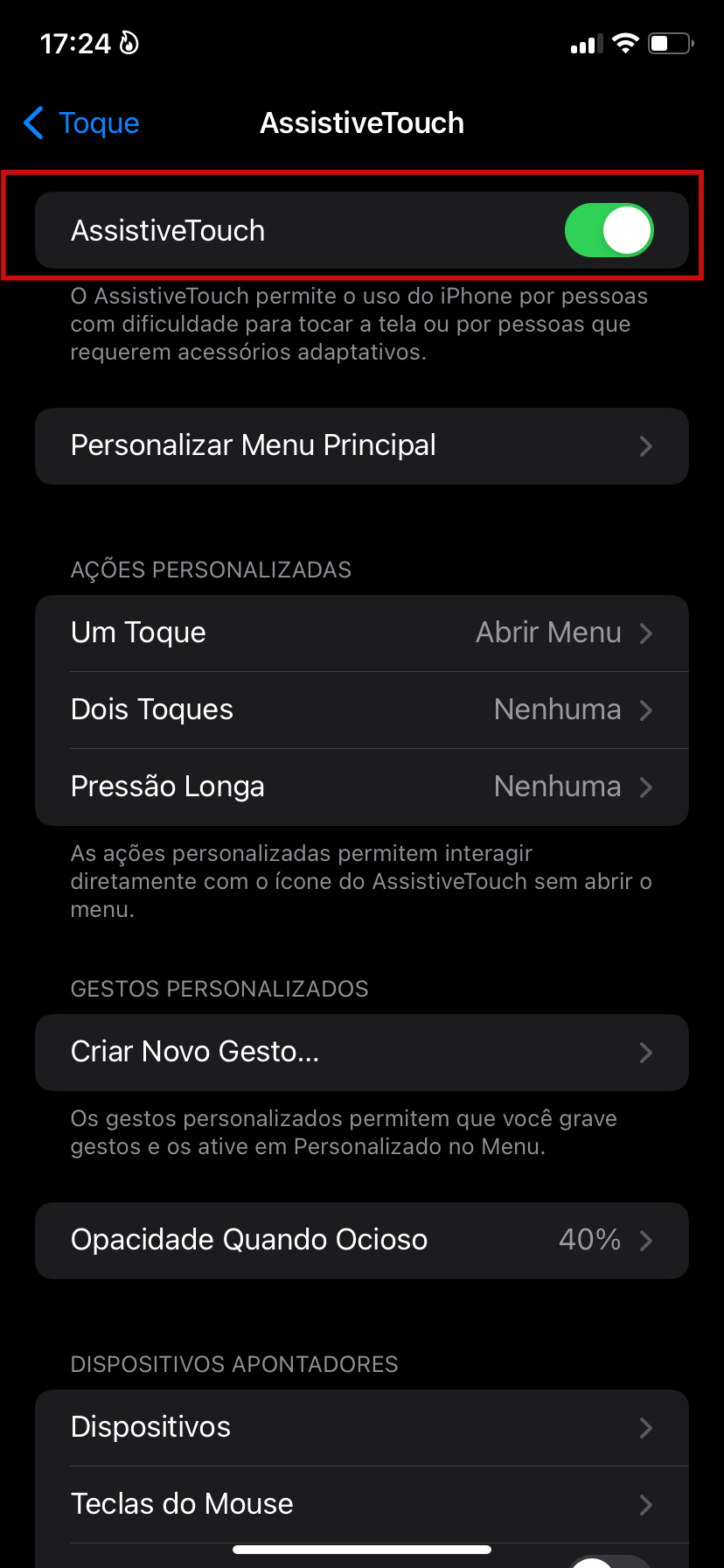The image size is (724, 1568).
Task: Open Teclas do Mouse settings
Action: point(362,1504)
